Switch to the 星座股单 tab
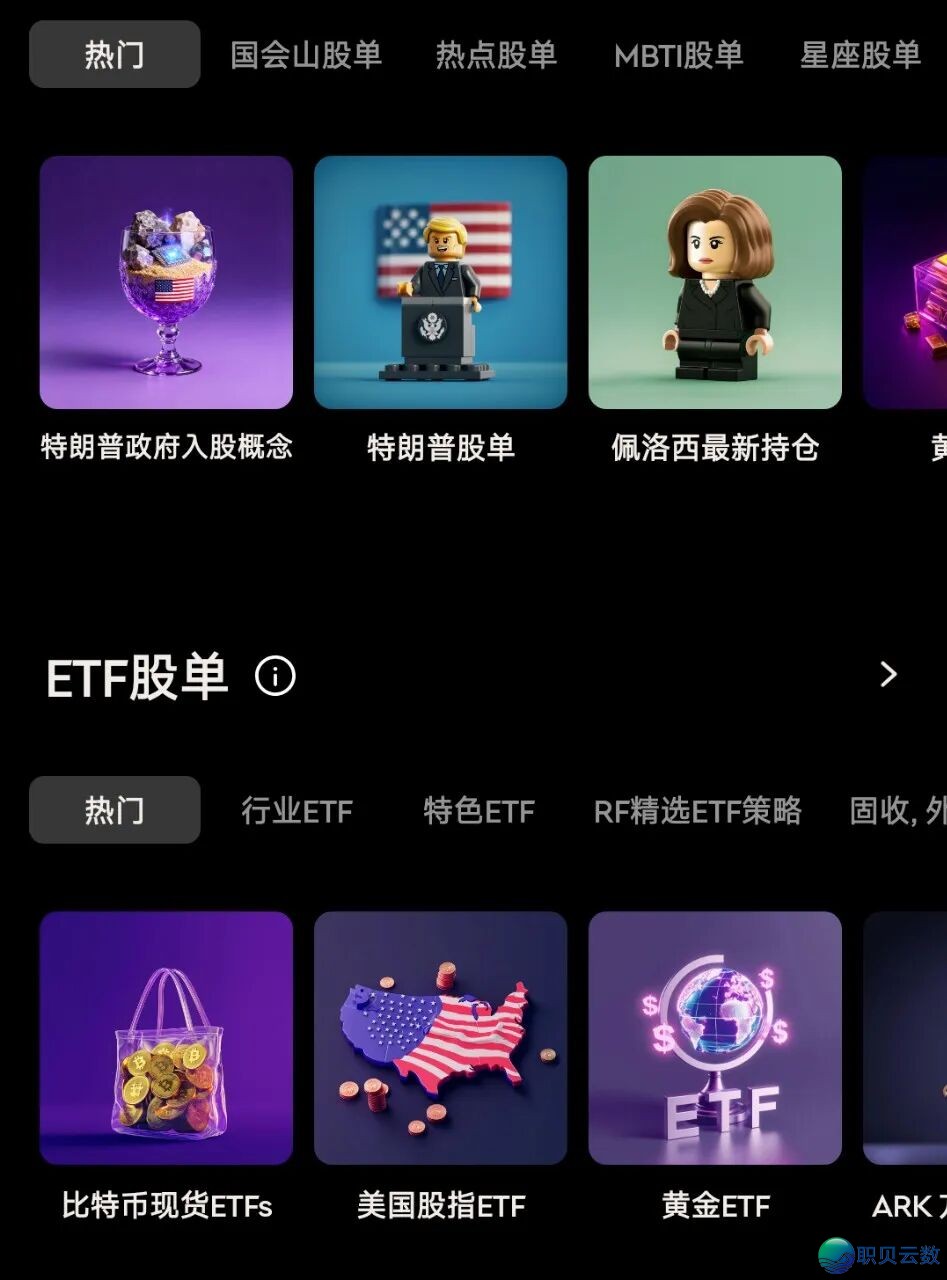 point(860,55)
